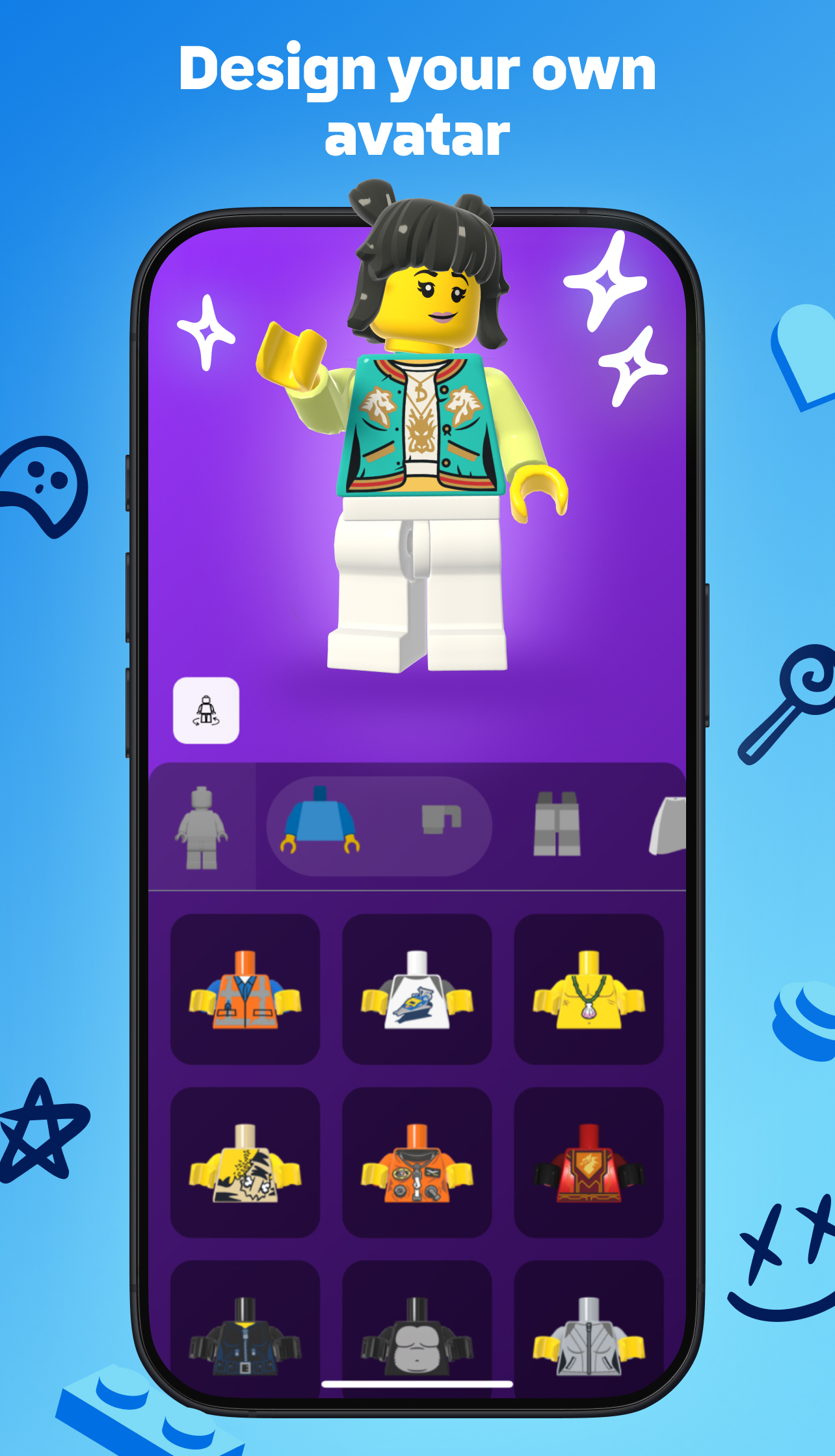The width and height of the screenshot is (835, 1456).
Task: Select the tan tiger-print torso
Action: 245,1166
